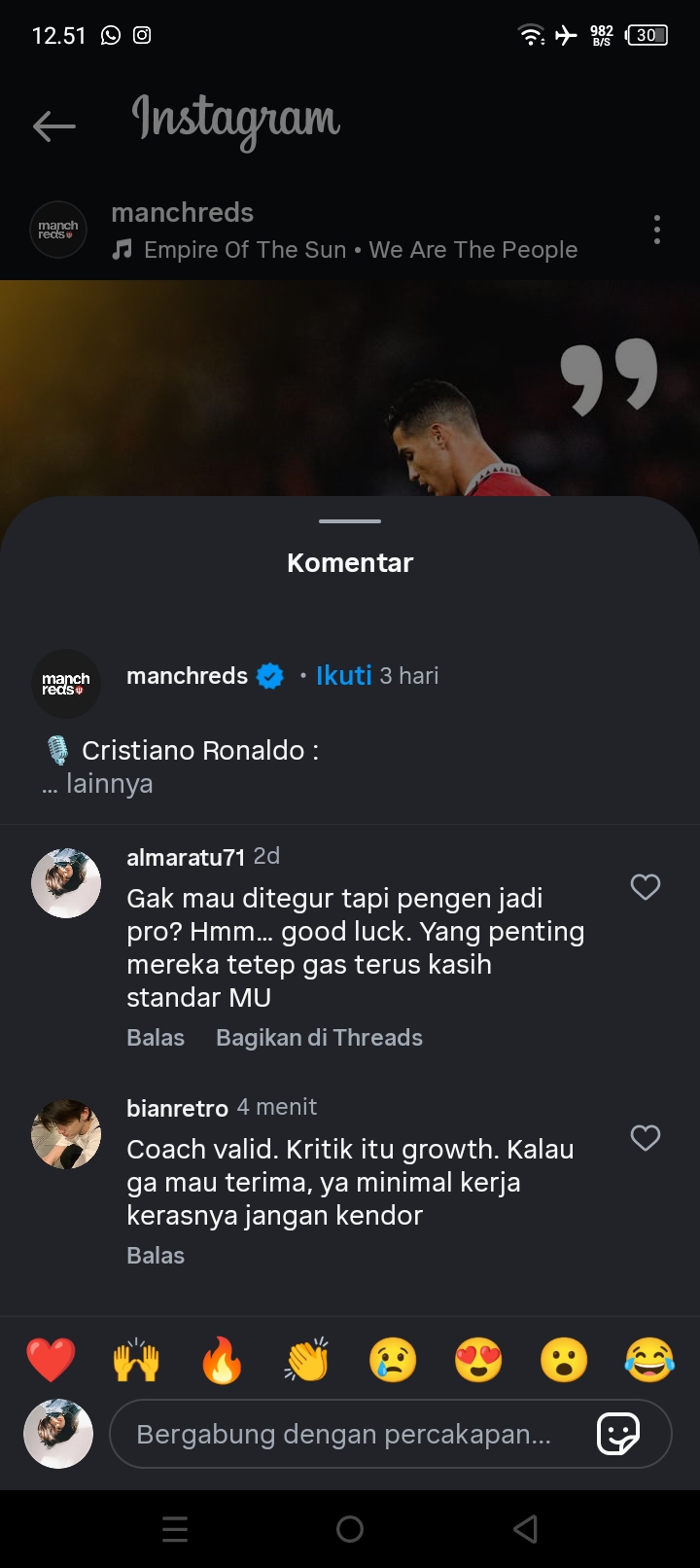Viewport: 700px width, 1568px height.
Task: Insert the red heart emoji
Action: pos(51,1360)
